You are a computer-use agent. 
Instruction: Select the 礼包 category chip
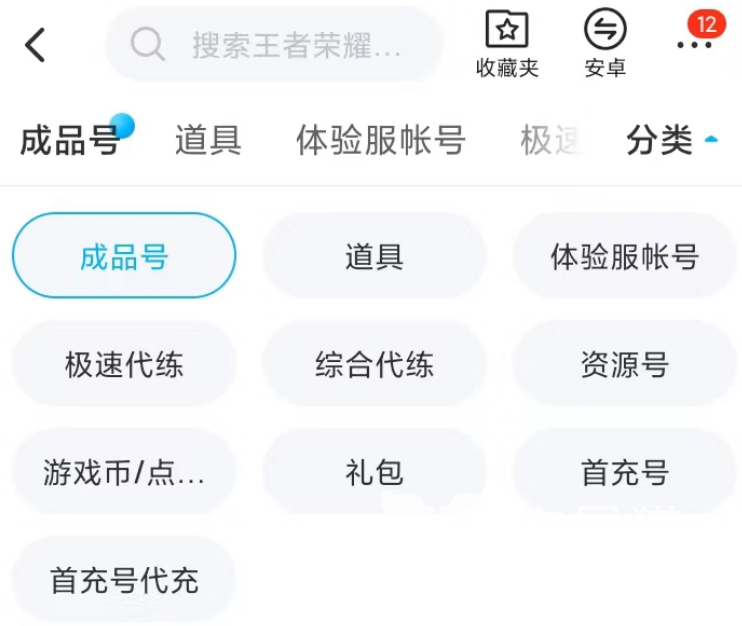coord(374,472)
